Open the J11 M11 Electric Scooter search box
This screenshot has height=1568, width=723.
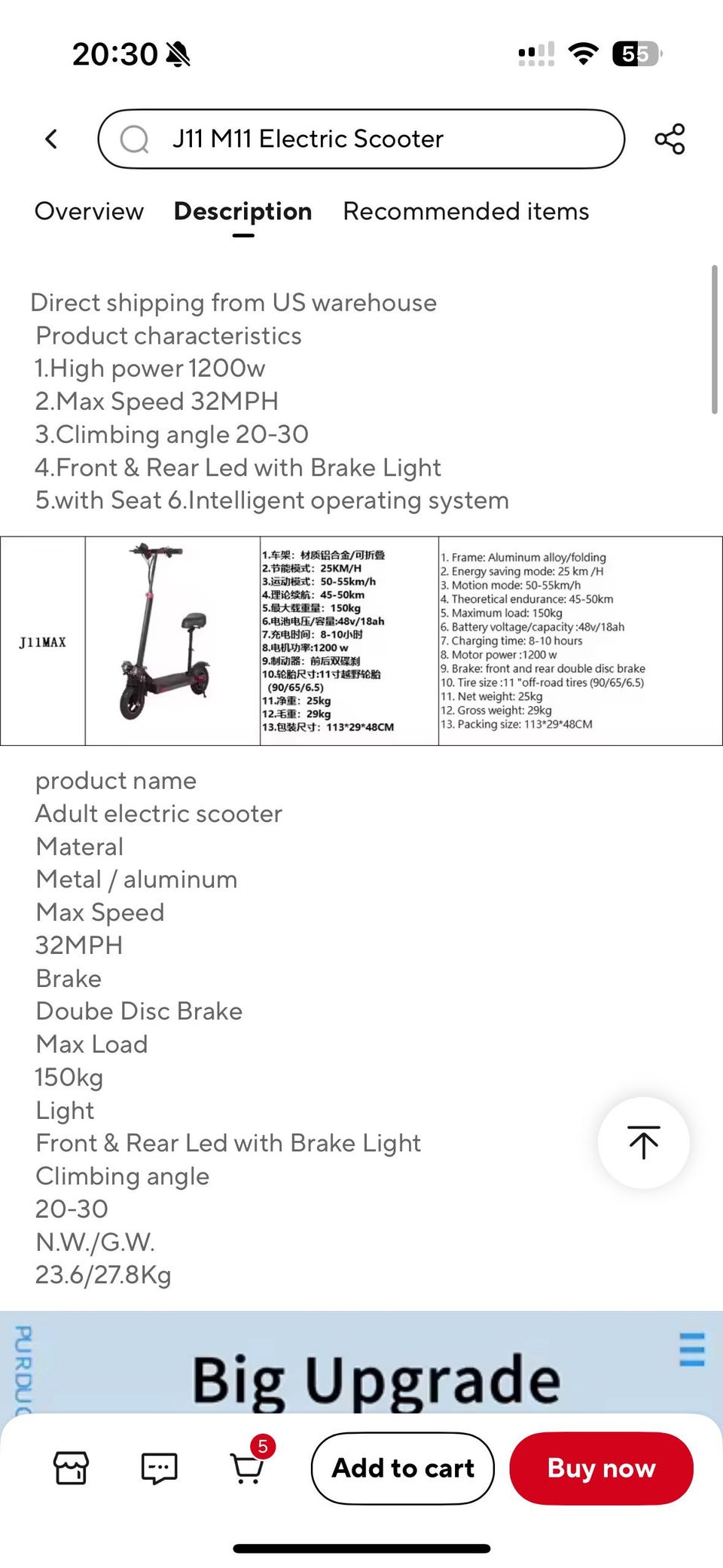[361, 139]
